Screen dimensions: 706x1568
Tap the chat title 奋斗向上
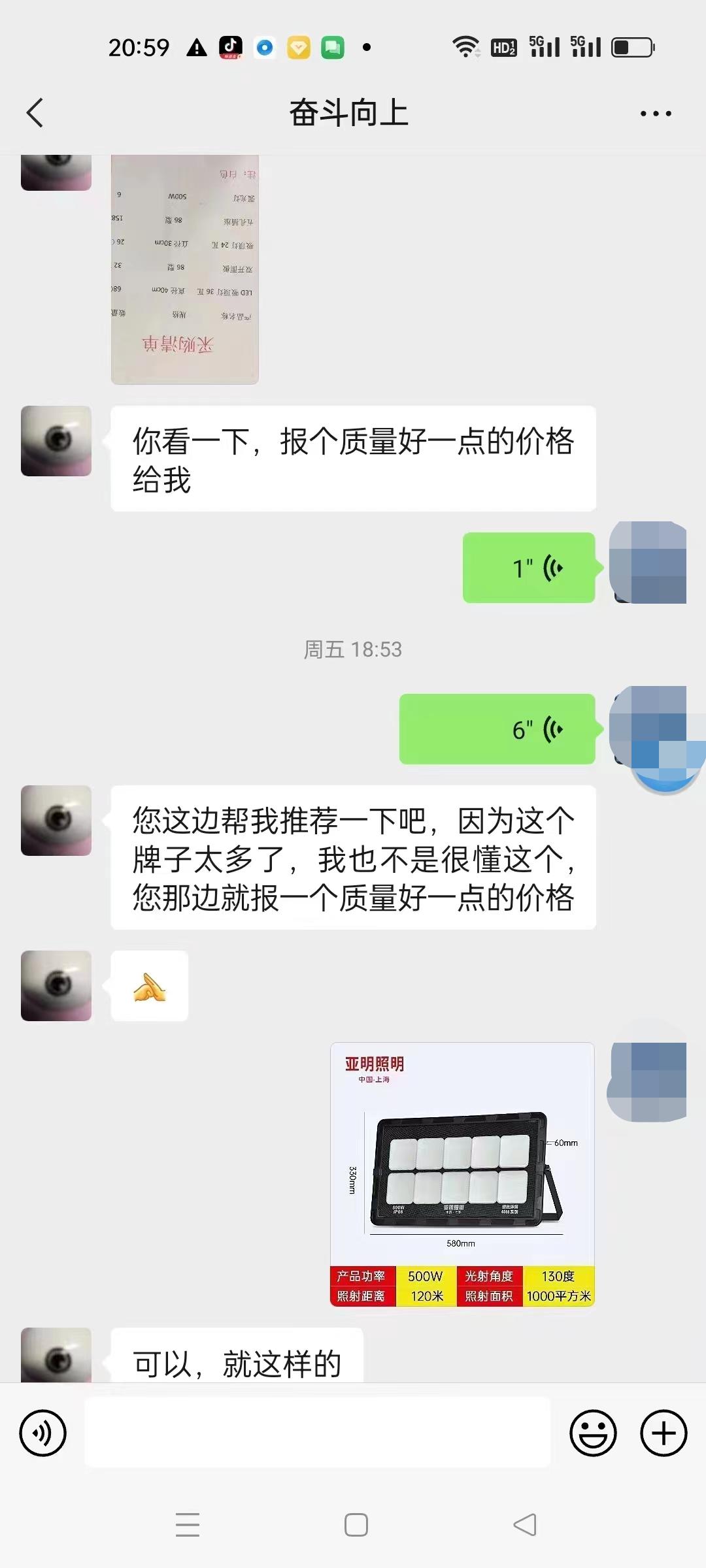coord(351,112)
